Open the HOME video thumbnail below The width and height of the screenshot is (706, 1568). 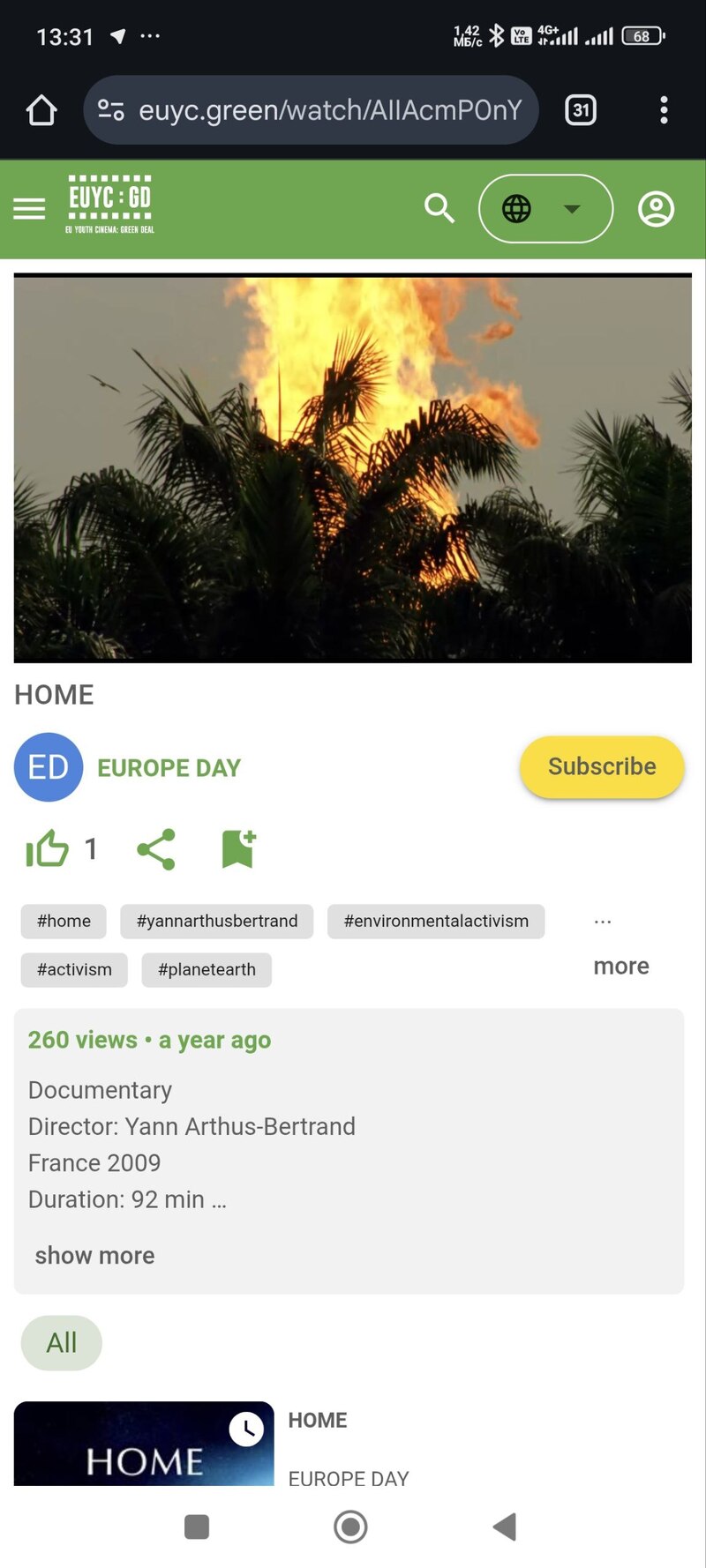coord(144,1444)
